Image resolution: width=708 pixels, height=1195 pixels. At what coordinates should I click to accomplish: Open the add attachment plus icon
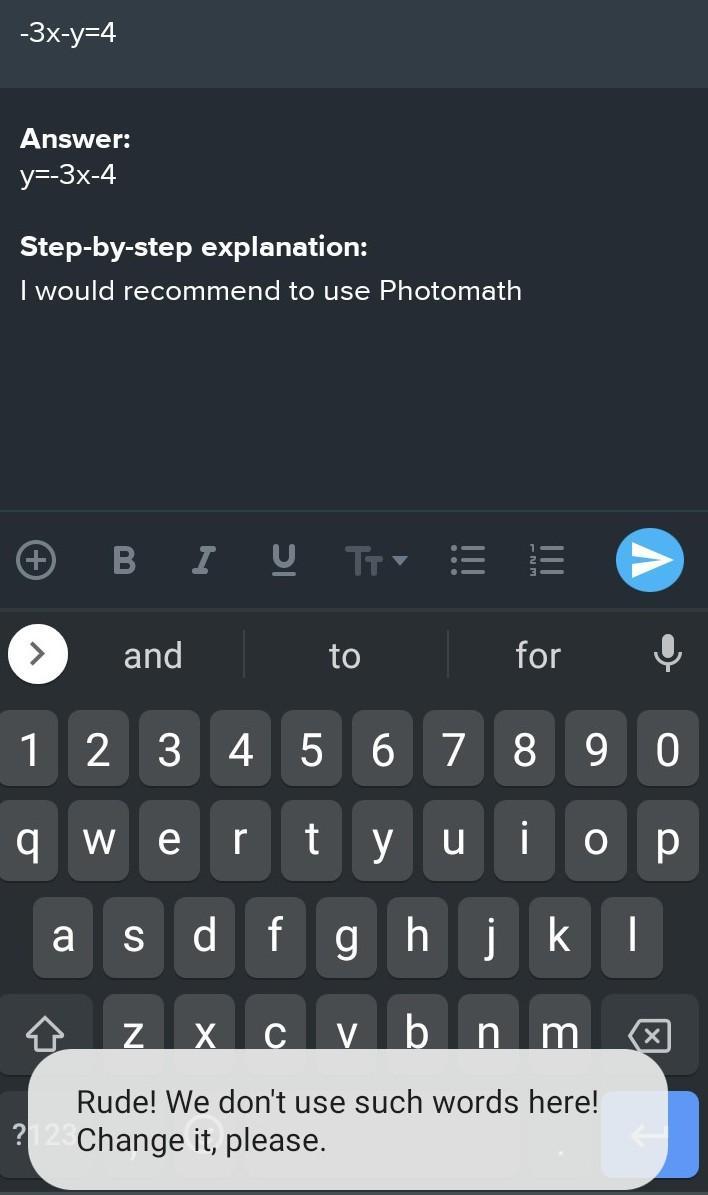click(x=36, y=560)
